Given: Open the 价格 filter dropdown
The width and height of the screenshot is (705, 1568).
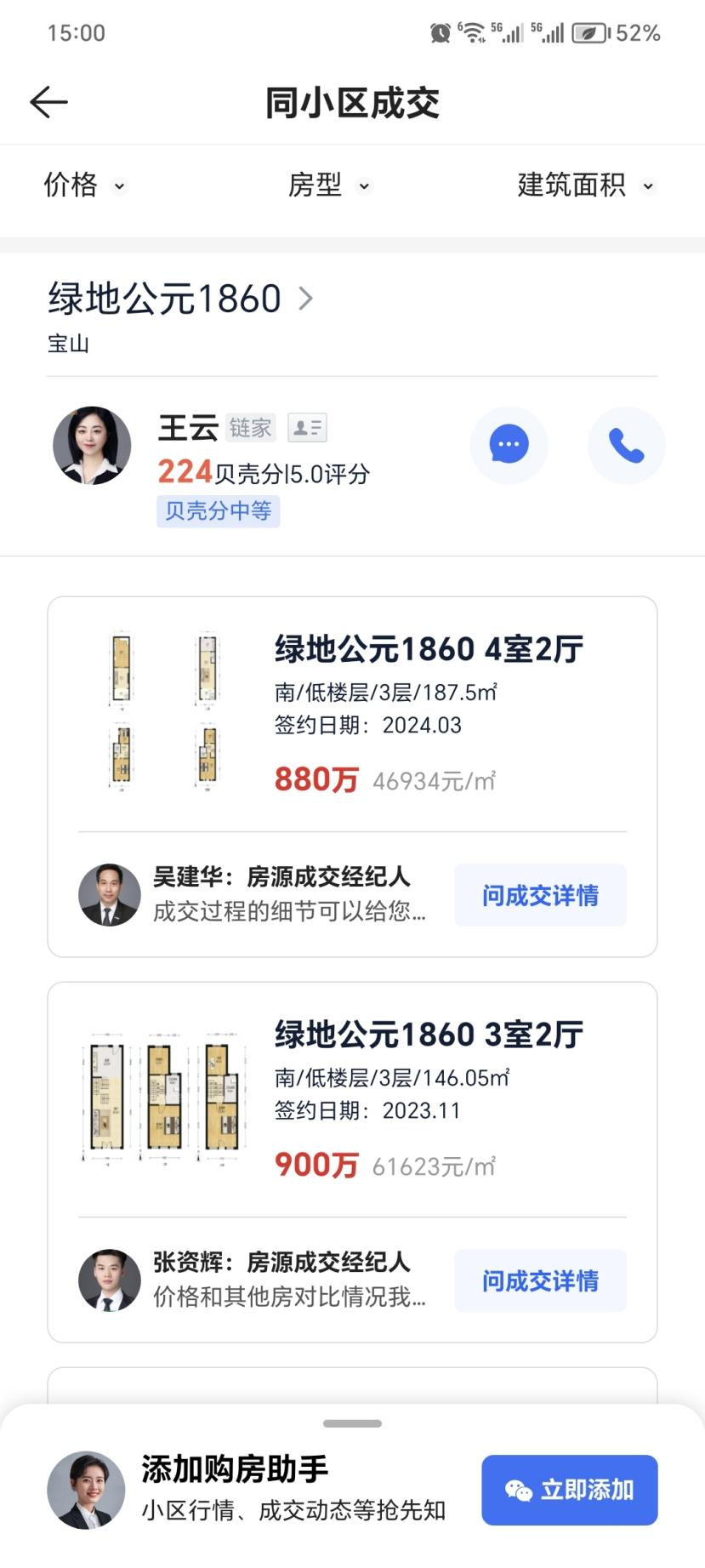Looking at the screenshot, I should (82, 185).
